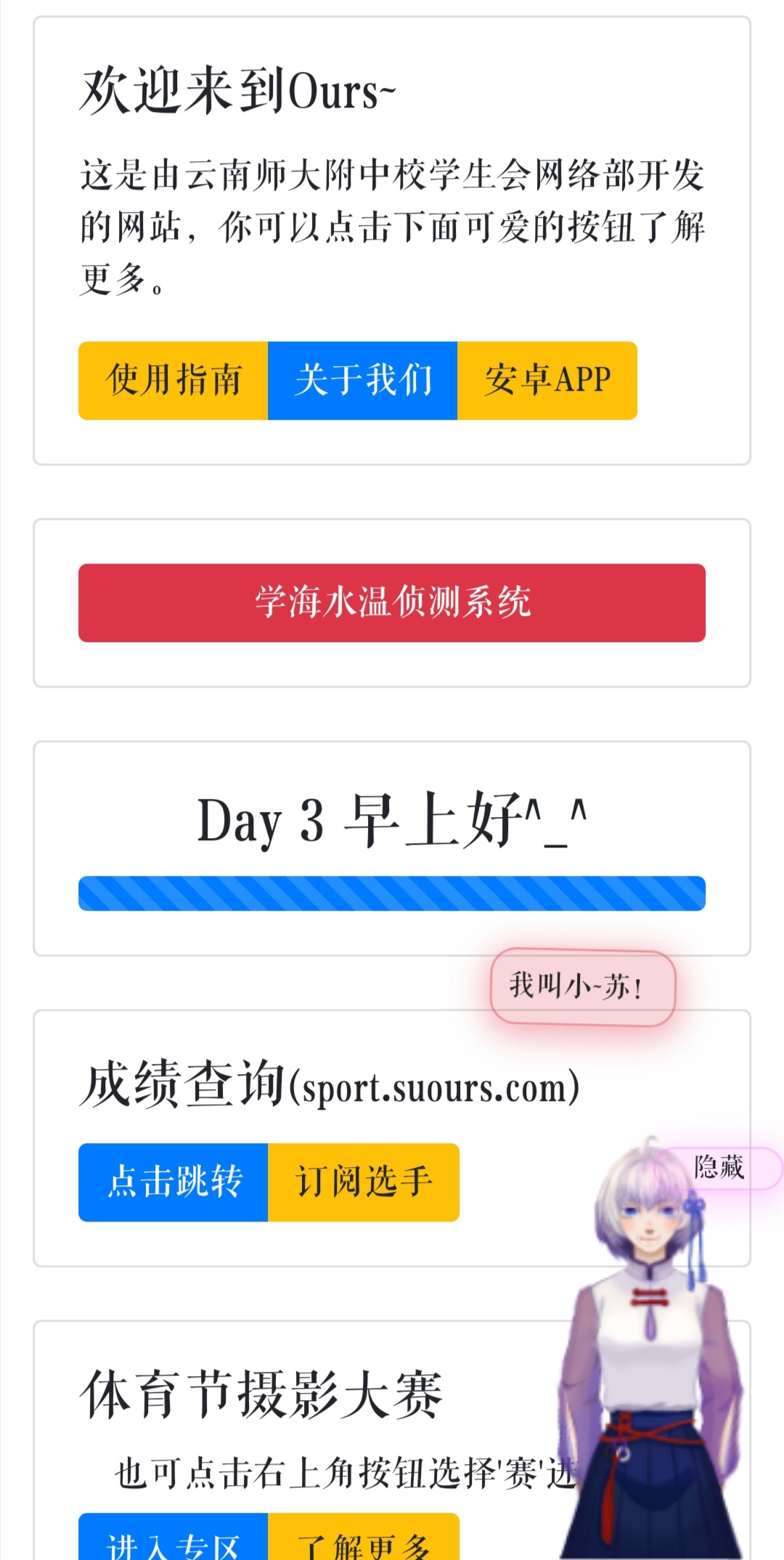The image size is (784, 1560).
Task: Click 了解更多 to learn more
Action: (x=364, y=1543)
